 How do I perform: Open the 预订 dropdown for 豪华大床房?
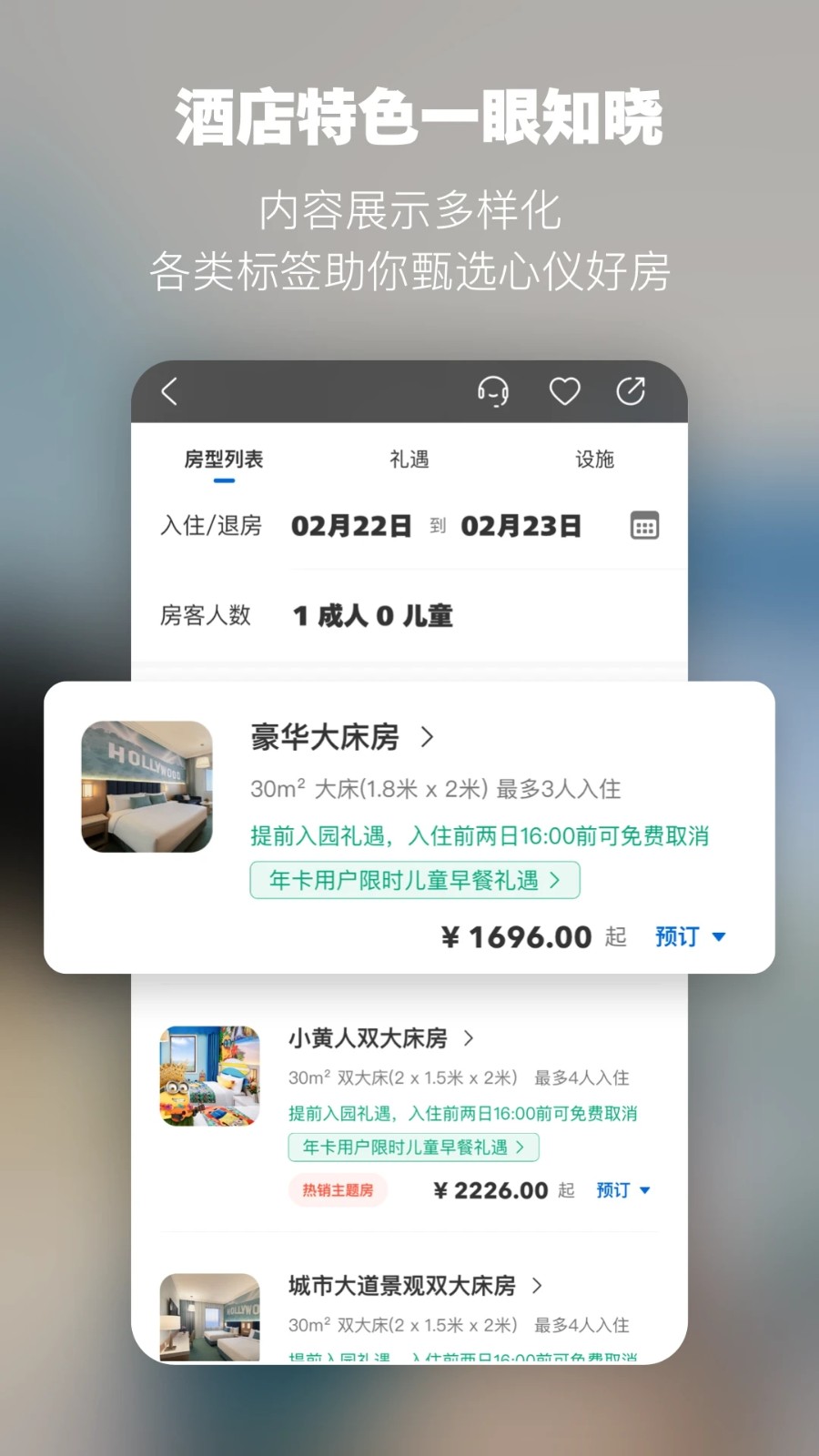click(x=689, y=936)
